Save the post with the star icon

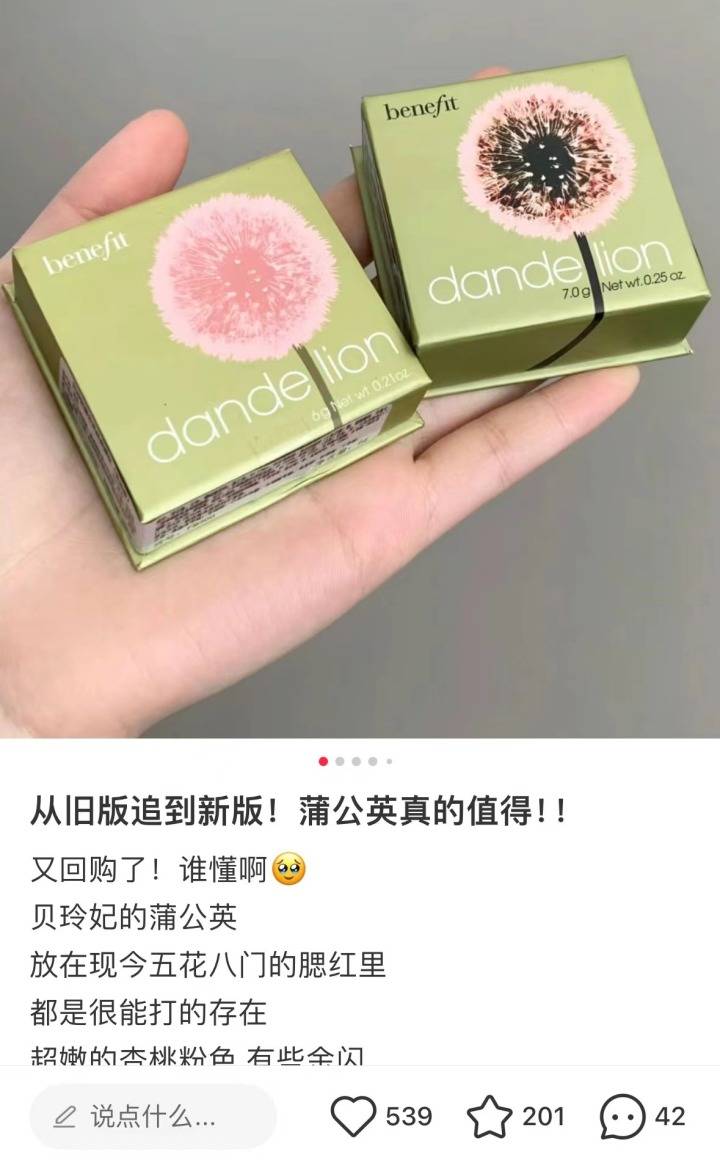pyautogui.click(x=490, y=1116)
